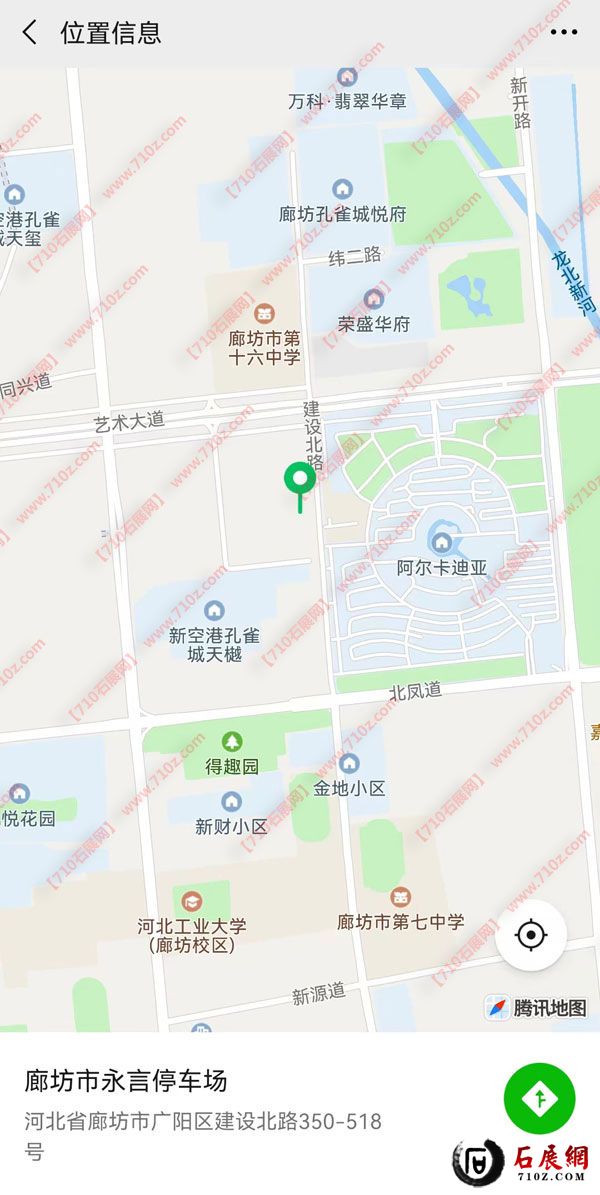Open the three-dot overflow menu
Viewport: 600px width, 1195px height.
click(564, 33)
